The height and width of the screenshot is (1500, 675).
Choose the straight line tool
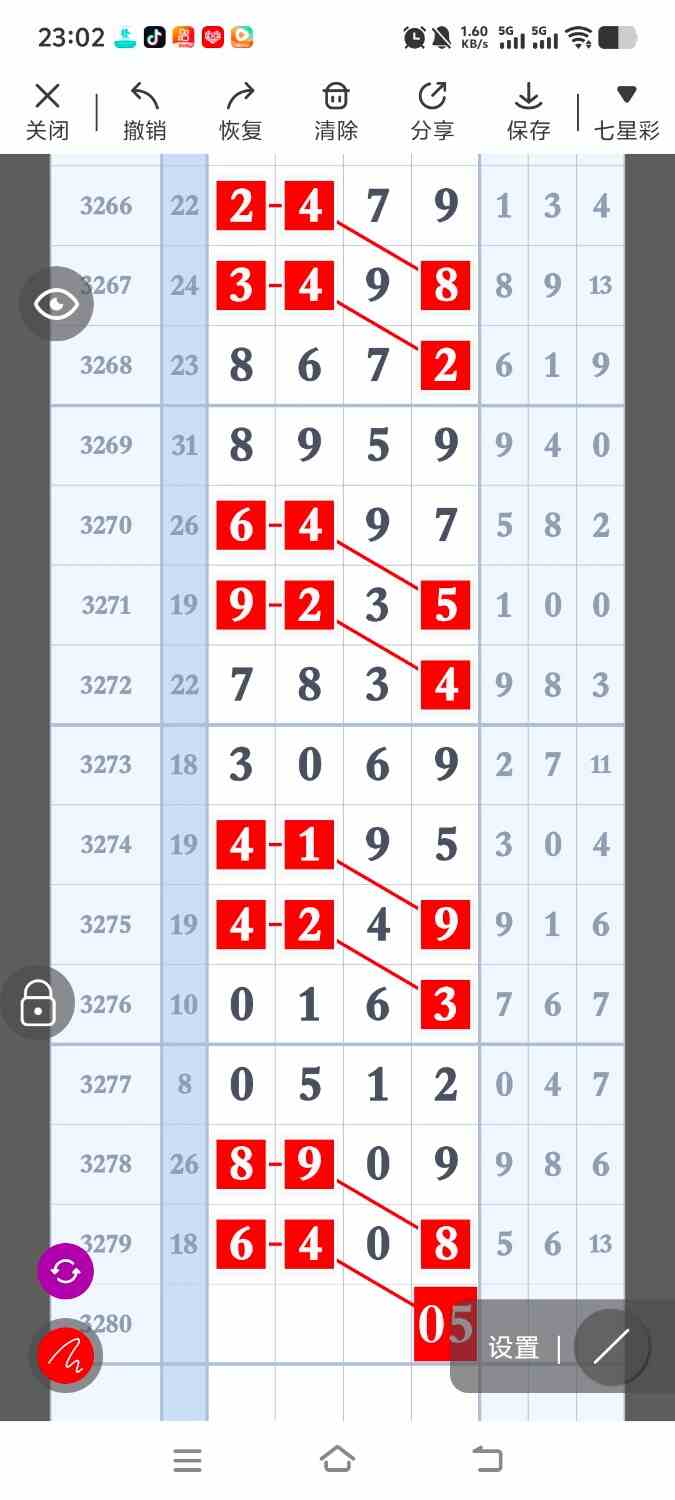coord(611,1347)
